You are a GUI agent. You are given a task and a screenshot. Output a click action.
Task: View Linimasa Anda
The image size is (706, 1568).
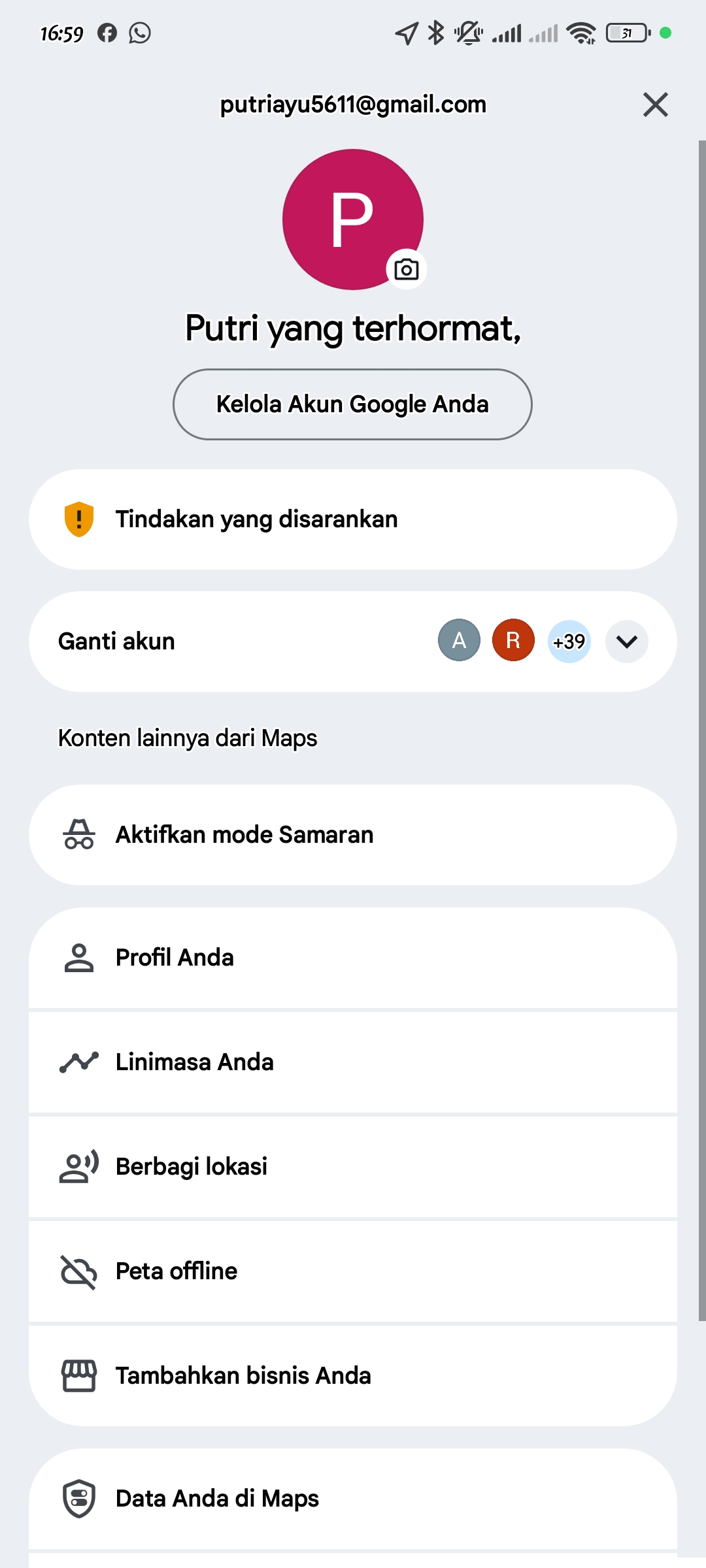352,1062
